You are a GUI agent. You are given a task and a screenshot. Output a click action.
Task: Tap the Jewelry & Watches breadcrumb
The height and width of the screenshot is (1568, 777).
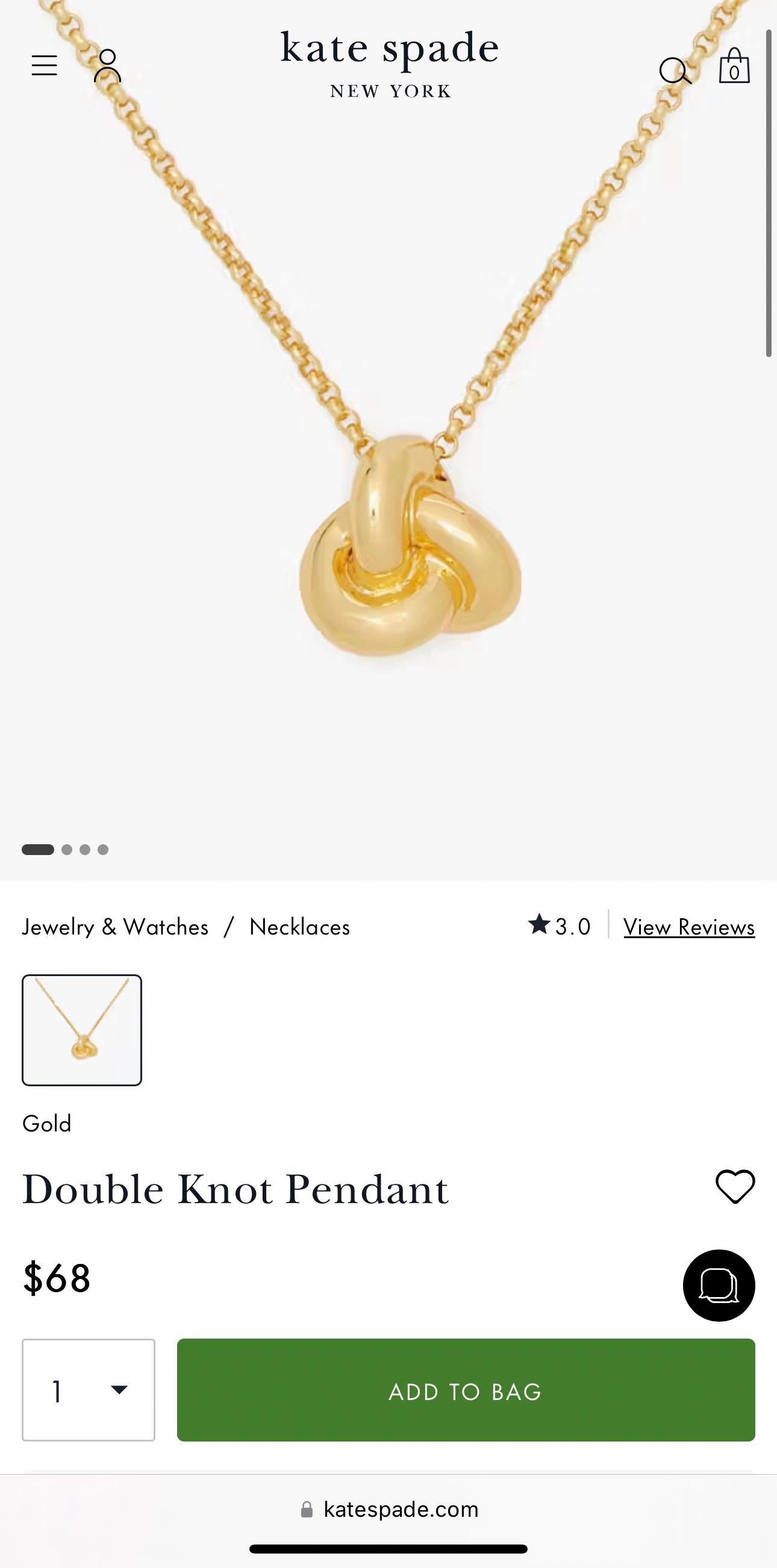(x=115, y=927)
